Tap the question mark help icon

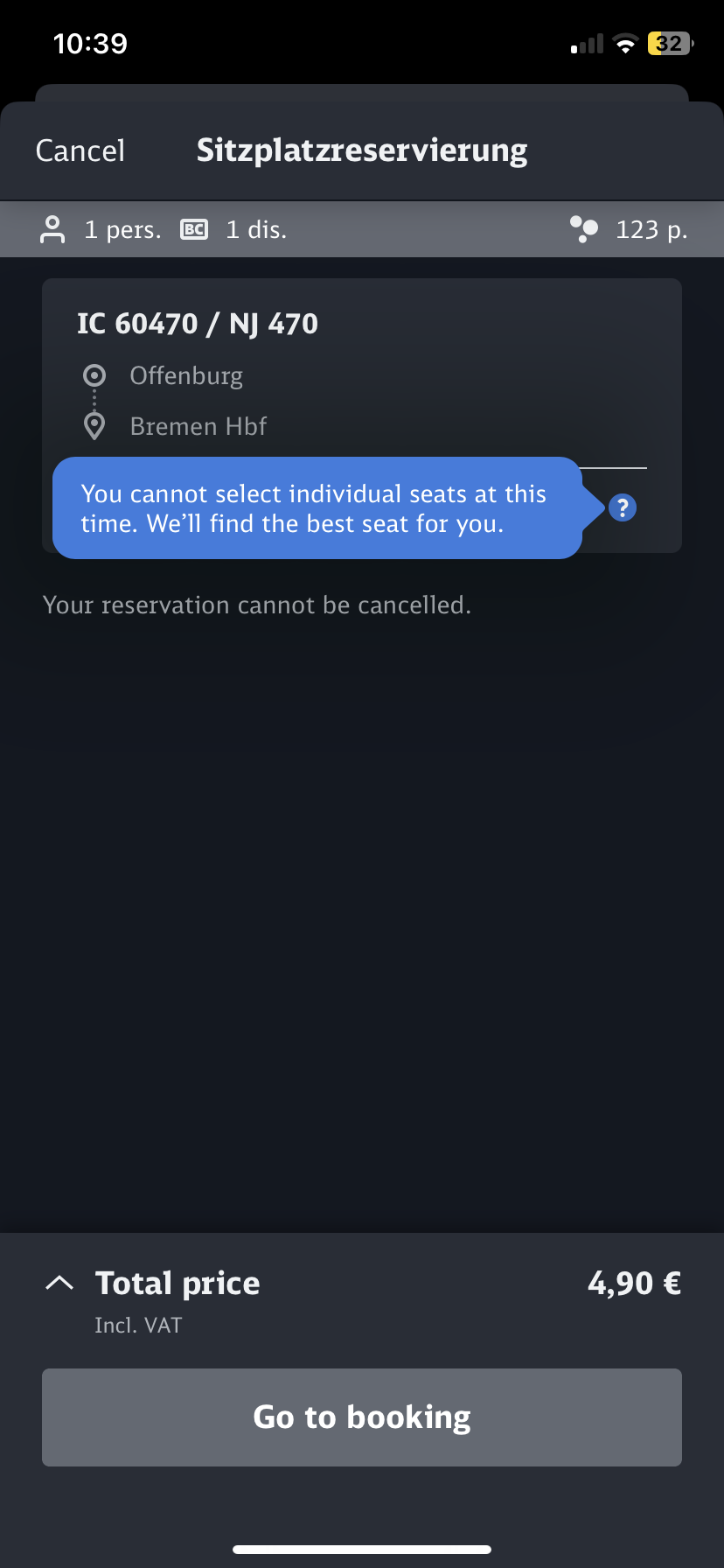[x=622, y=507]
